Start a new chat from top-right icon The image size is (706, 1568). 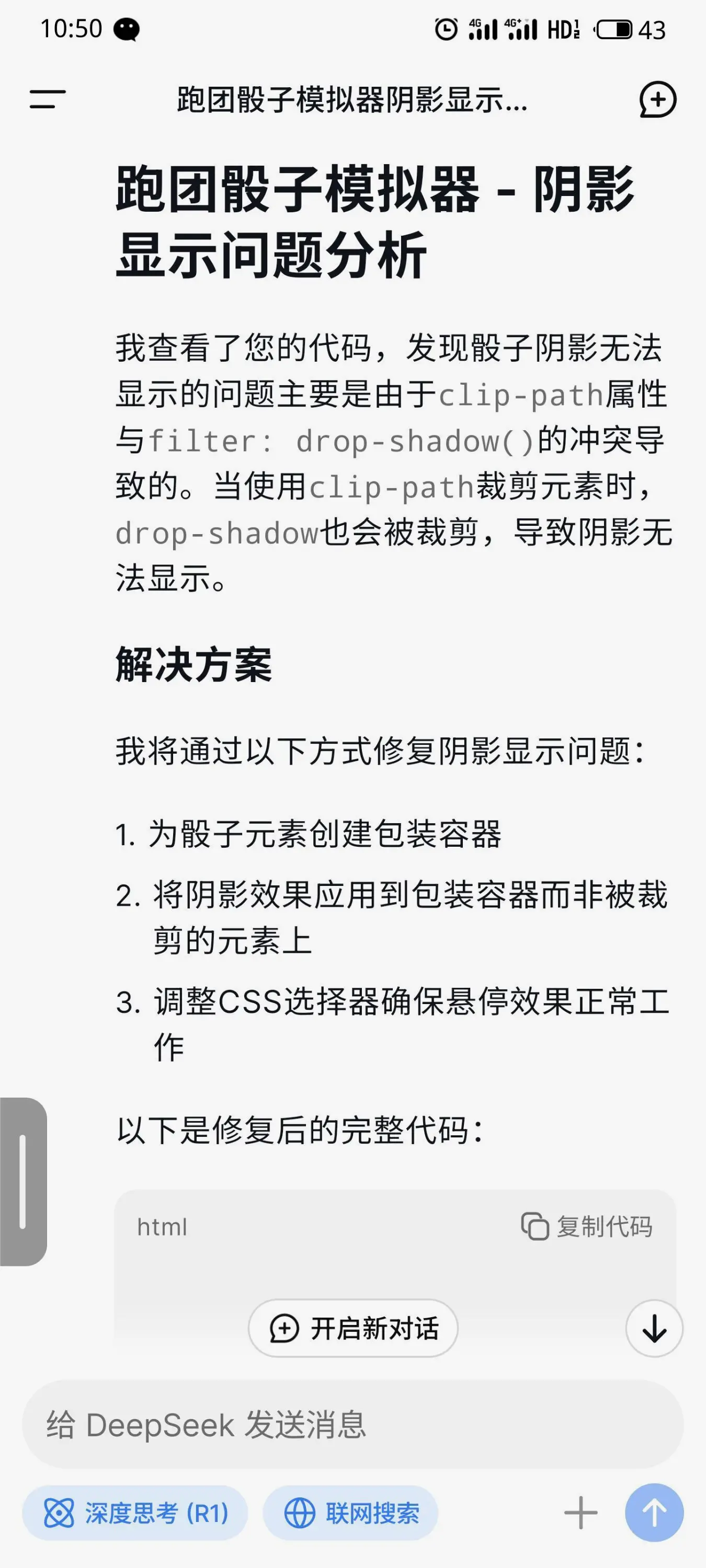657,99
